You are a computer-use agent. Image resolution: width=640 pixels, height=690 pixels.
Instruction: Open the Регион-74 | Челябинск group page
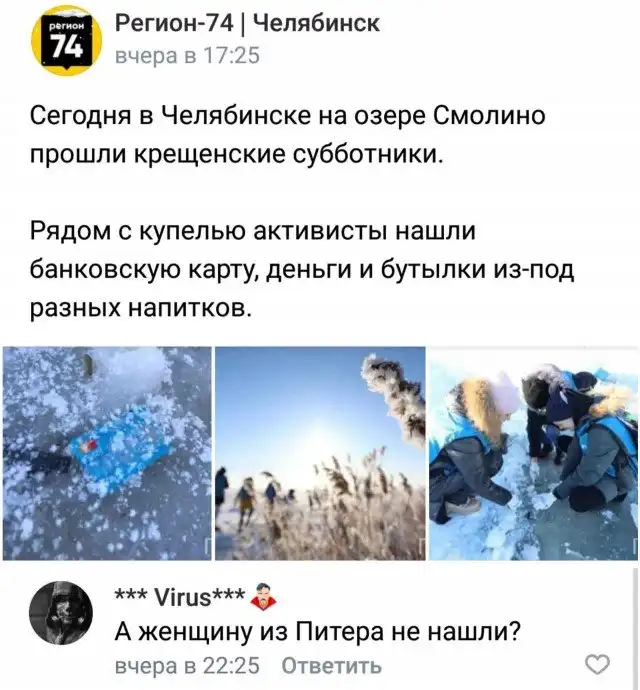click(247, 23)
